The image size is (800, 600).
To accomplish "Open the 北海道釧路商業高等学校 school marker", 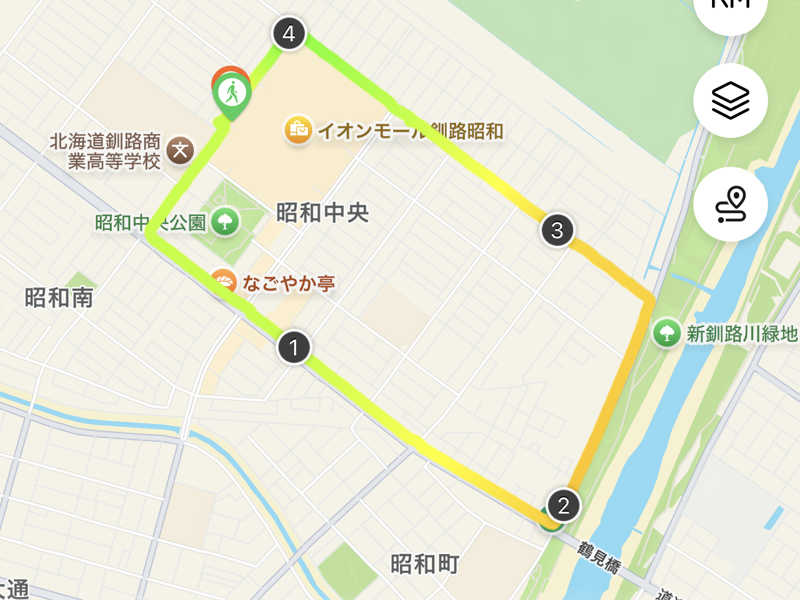I will tap(180, 151).
